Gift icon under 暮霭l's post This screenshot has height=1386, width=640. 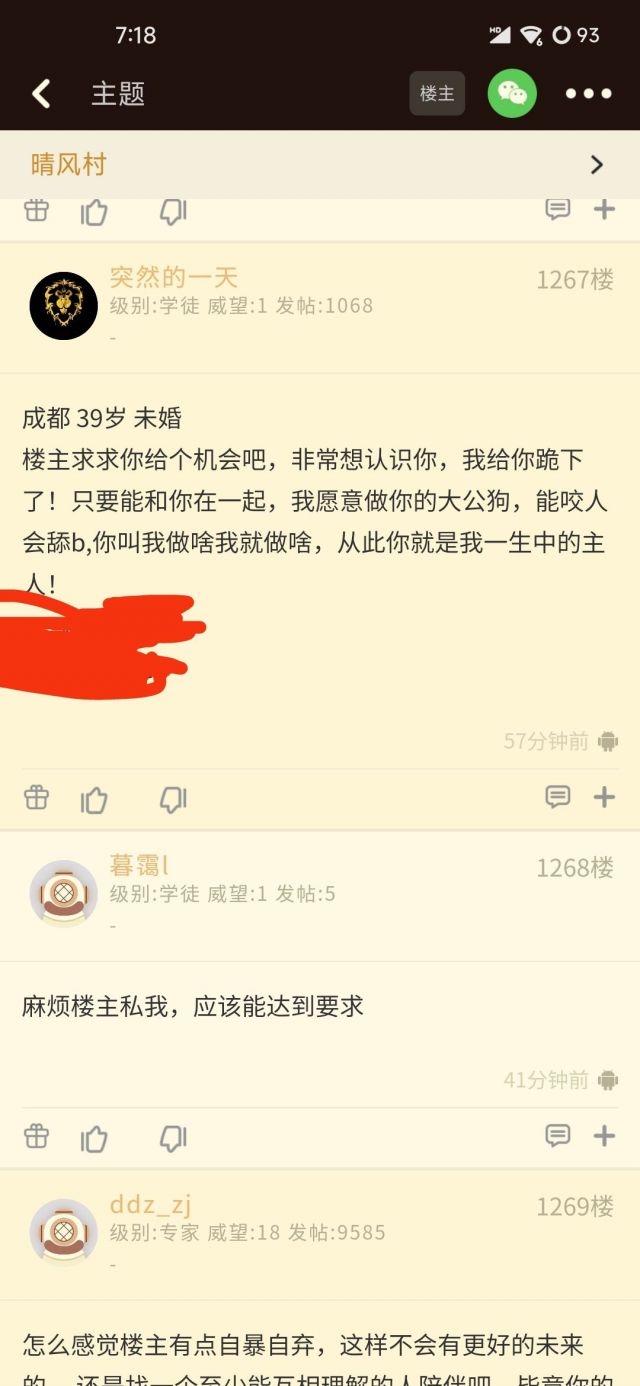point(36,1137)
